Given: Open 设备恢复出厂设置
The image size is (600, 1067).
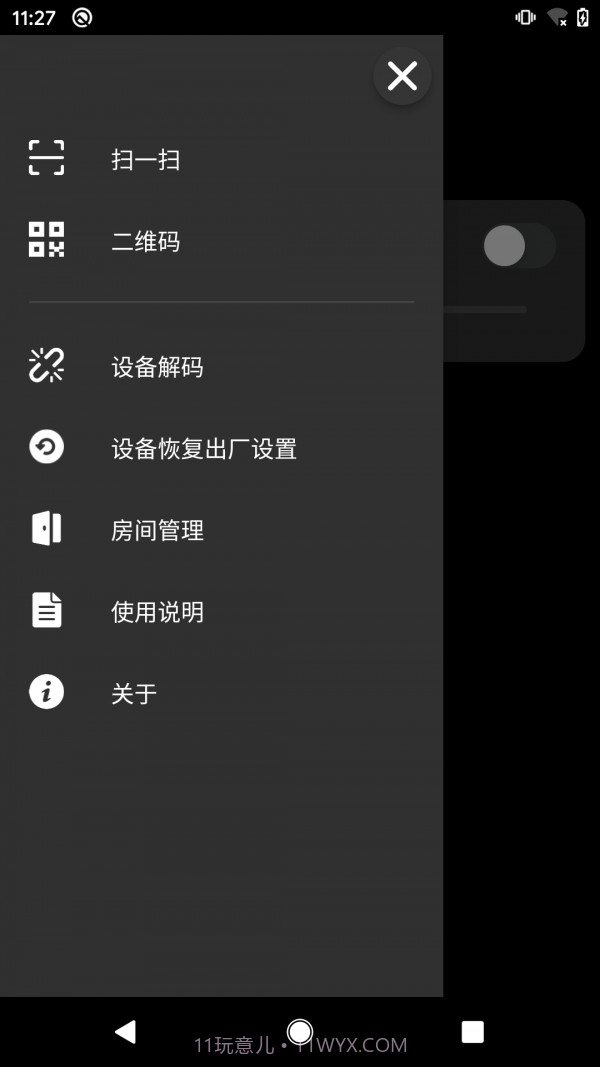Looking at the screenshot, I should pos(203,449).
